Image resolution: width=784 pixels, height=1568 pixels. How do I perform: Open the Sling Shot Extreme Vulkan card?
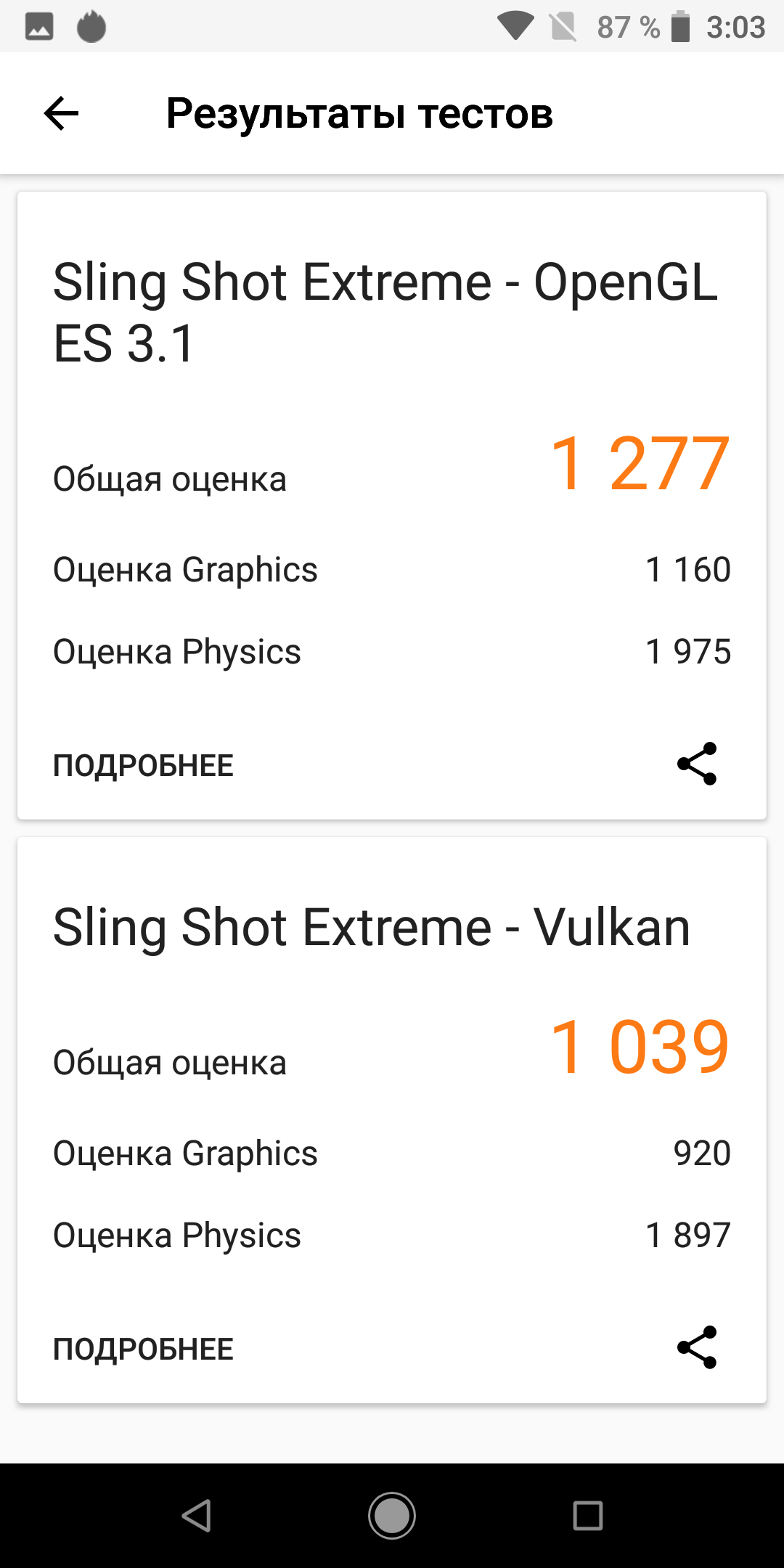point(372,928)
